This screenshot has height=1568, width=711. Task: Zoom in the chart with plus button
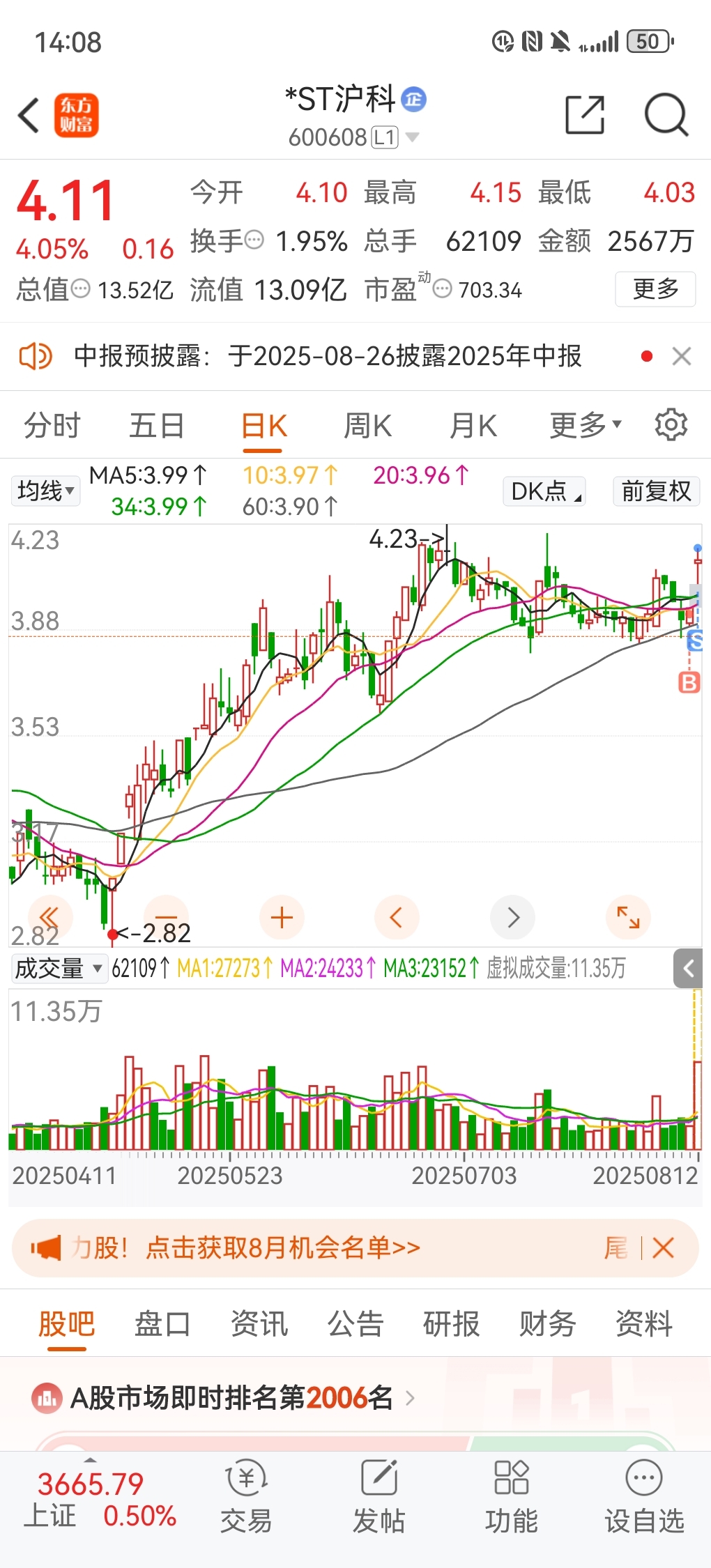282,917
